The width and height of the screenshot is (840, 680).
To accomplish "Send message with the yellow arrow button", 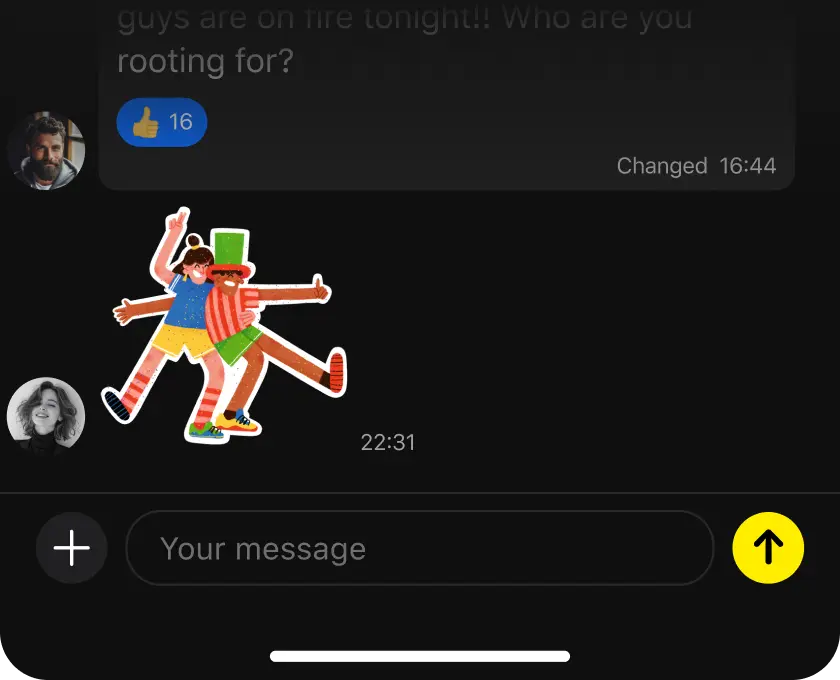I will pos(768,548).
